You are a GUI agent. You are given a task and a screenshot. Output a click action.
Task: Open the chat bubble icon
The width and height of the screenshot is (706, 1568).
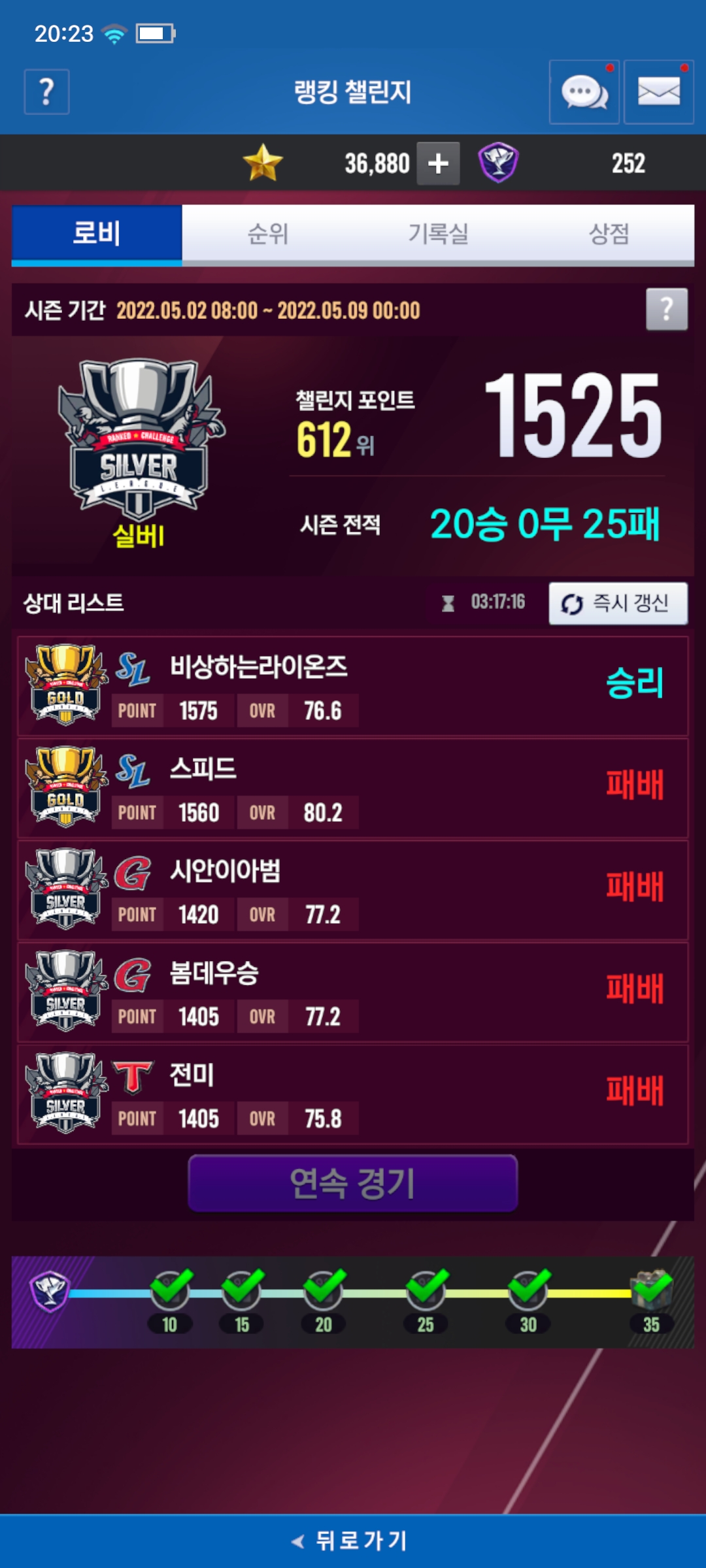click(x=584, y=92)
